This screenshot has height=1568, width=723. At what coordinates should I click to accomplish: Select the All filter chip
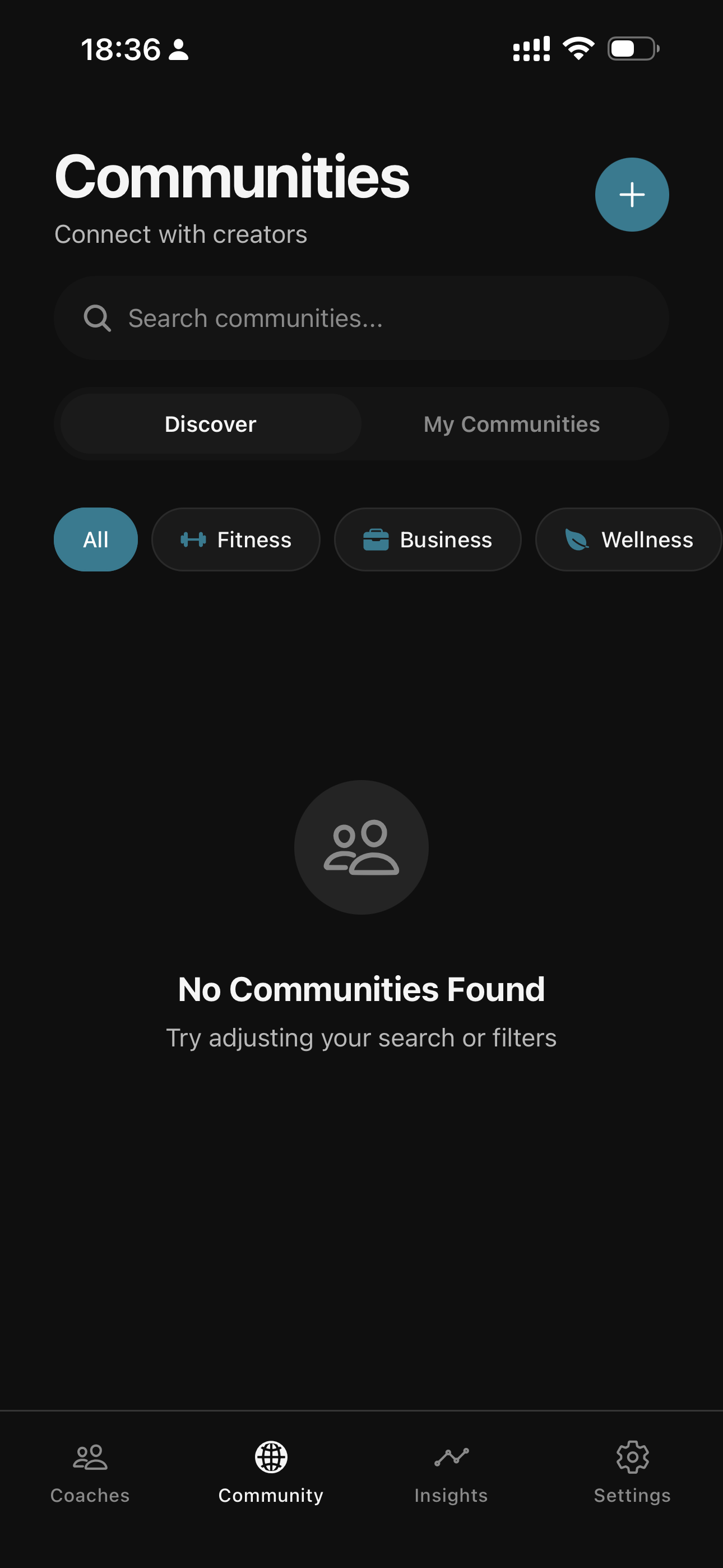[95, 539]
